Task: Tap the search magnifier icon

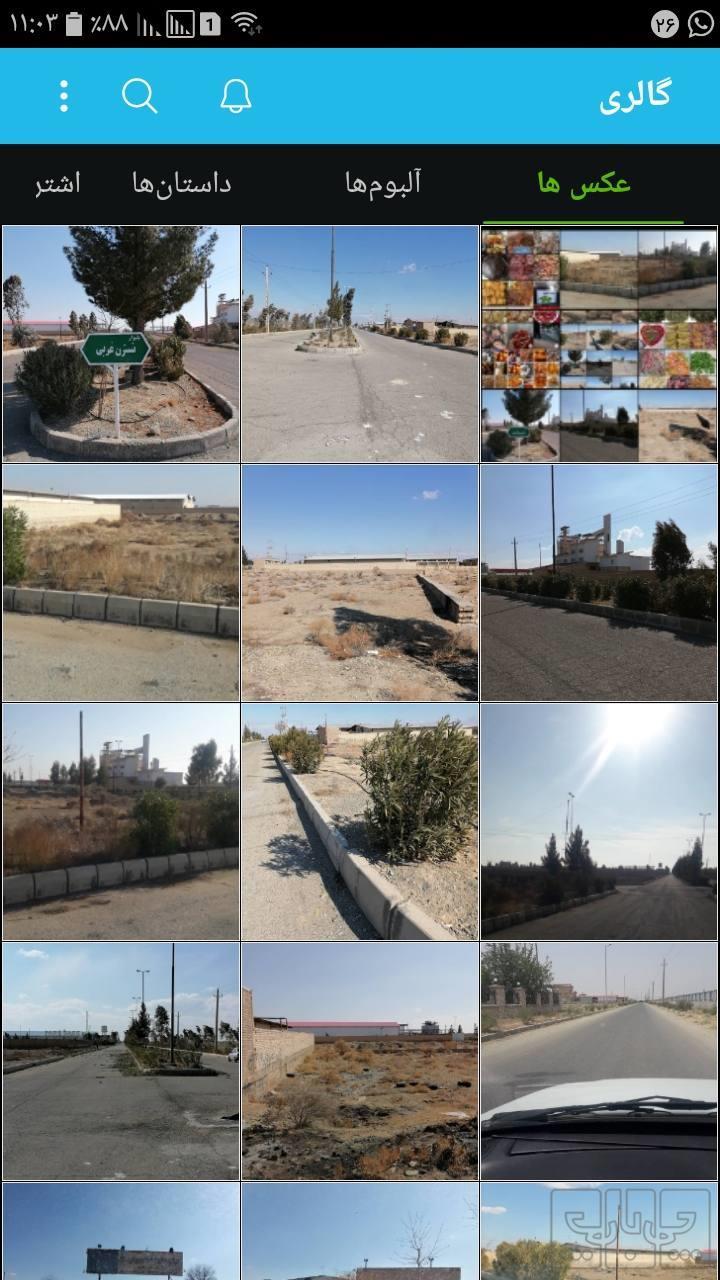Action: click(140, 96)
